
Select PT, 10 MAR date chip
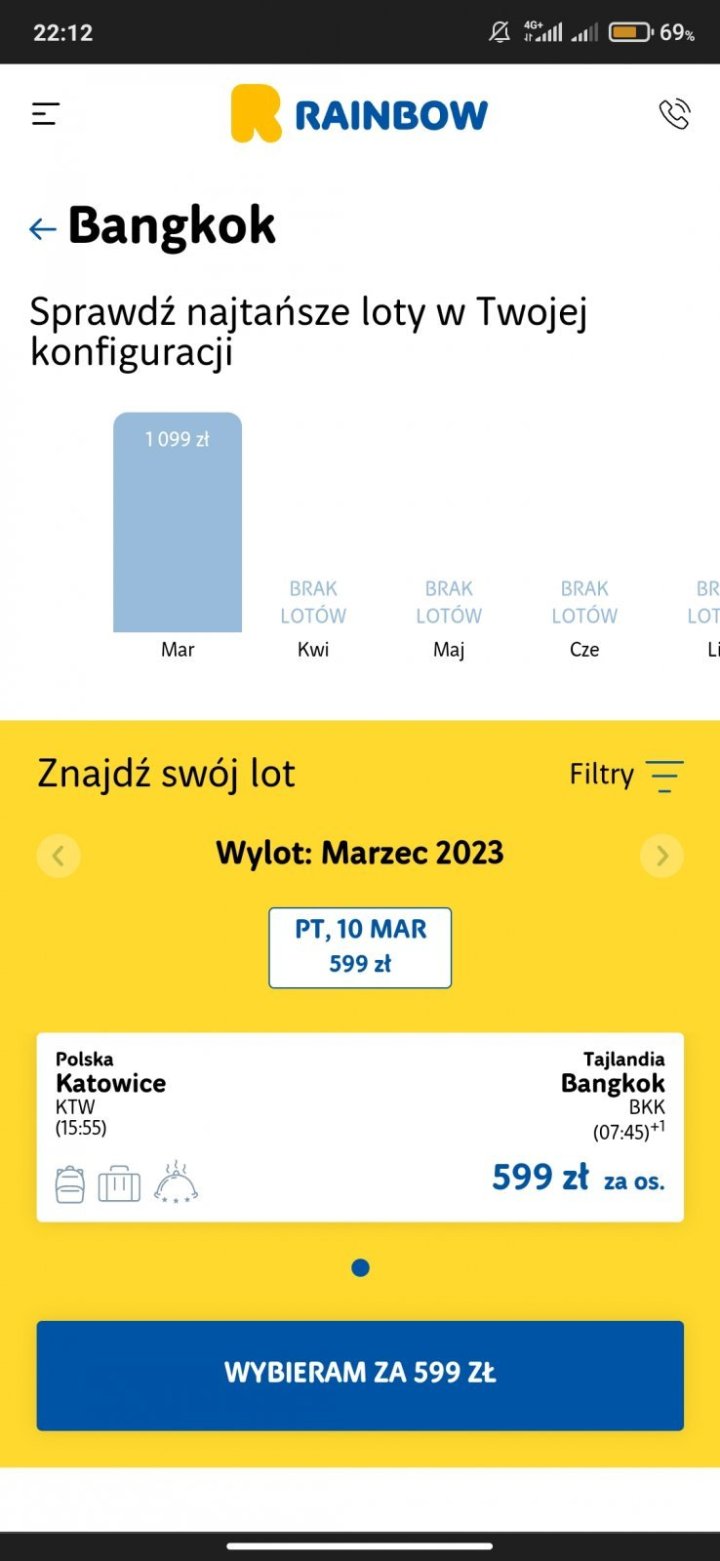pyautogui.click(x=360, y=946)
